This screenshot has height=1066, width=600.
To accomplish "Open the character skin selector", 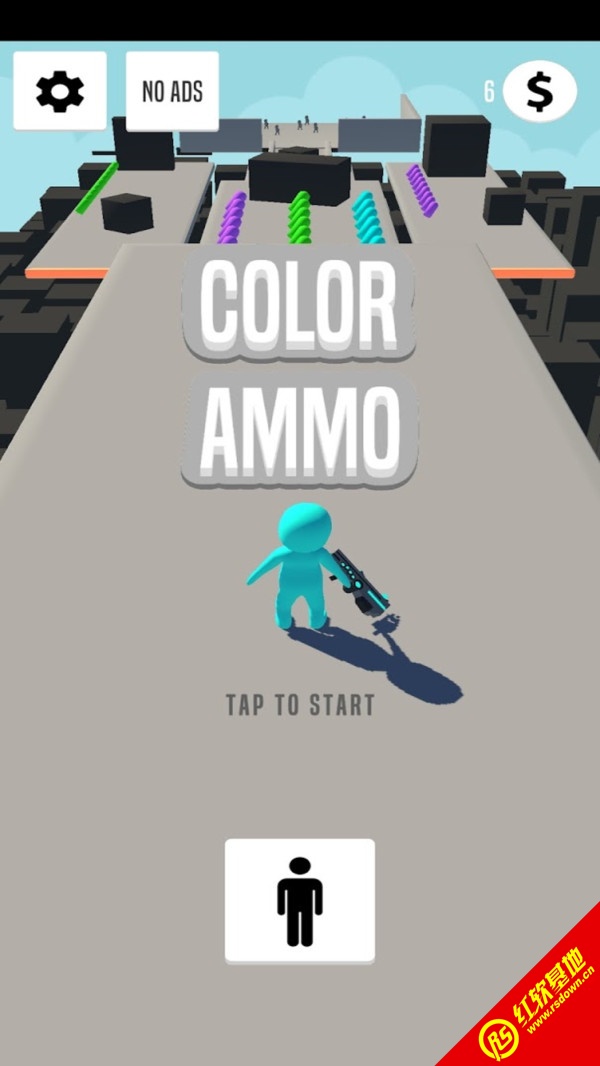I will pos(300,901).
